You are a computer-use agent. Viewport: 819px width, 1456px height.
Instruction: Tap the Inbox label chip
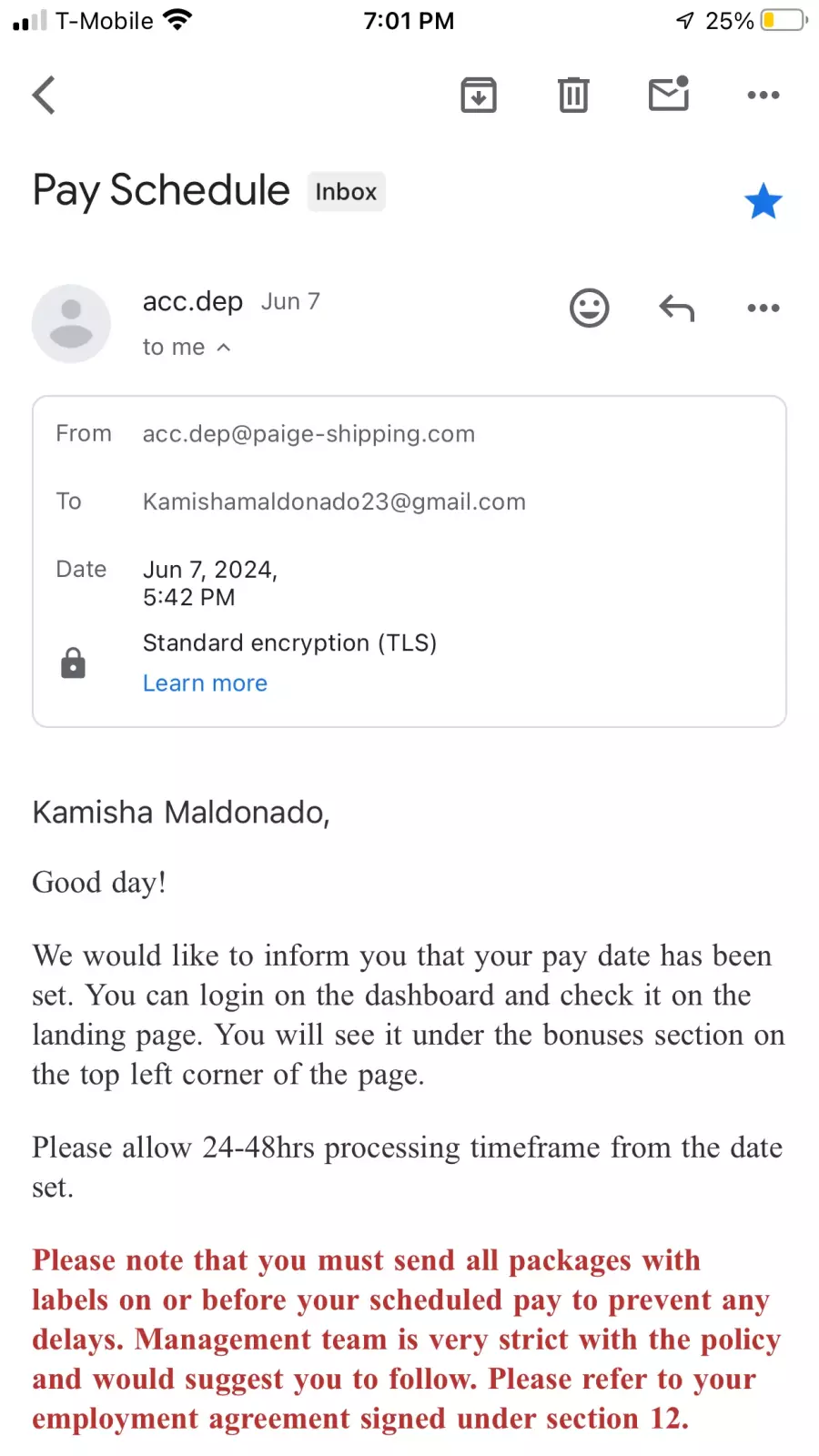tap(346, 192)
